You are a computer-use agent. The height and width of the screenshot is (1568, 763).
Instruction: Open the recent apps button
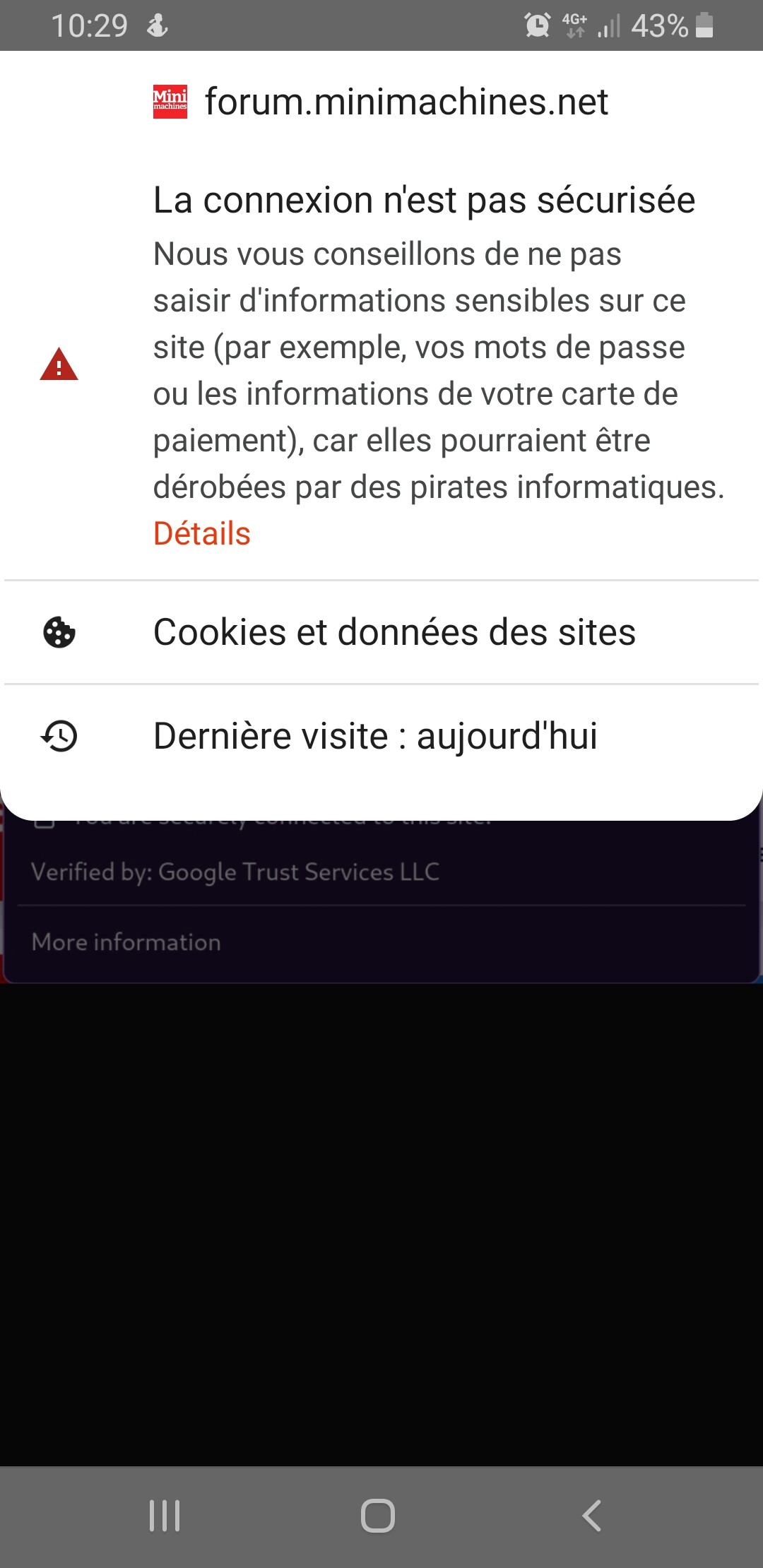(x=165, y=1515)
